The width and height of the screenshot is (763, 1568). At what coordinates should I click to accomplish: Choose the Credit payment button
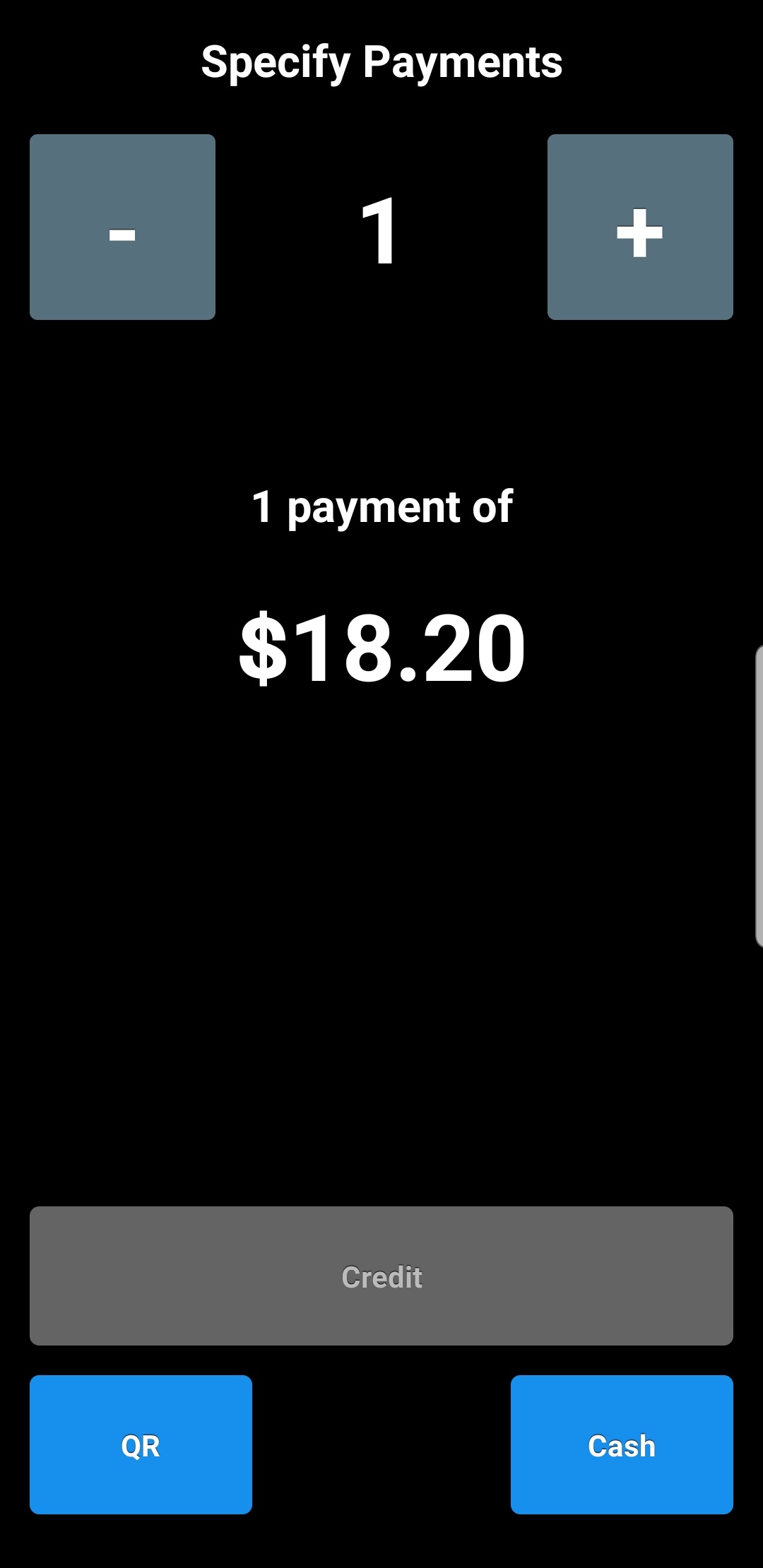coord(381,1276)
